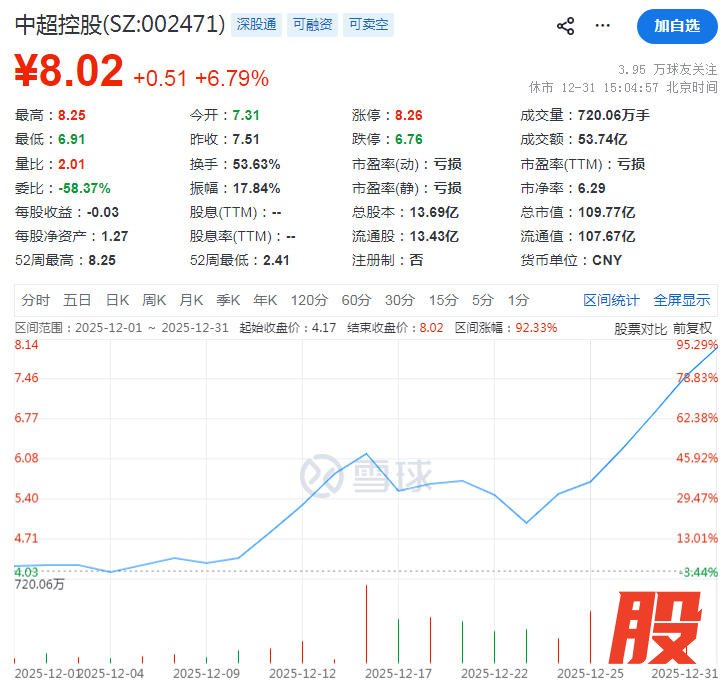
Task: Switch chart to 分时 view
Action: coord(35,300)
